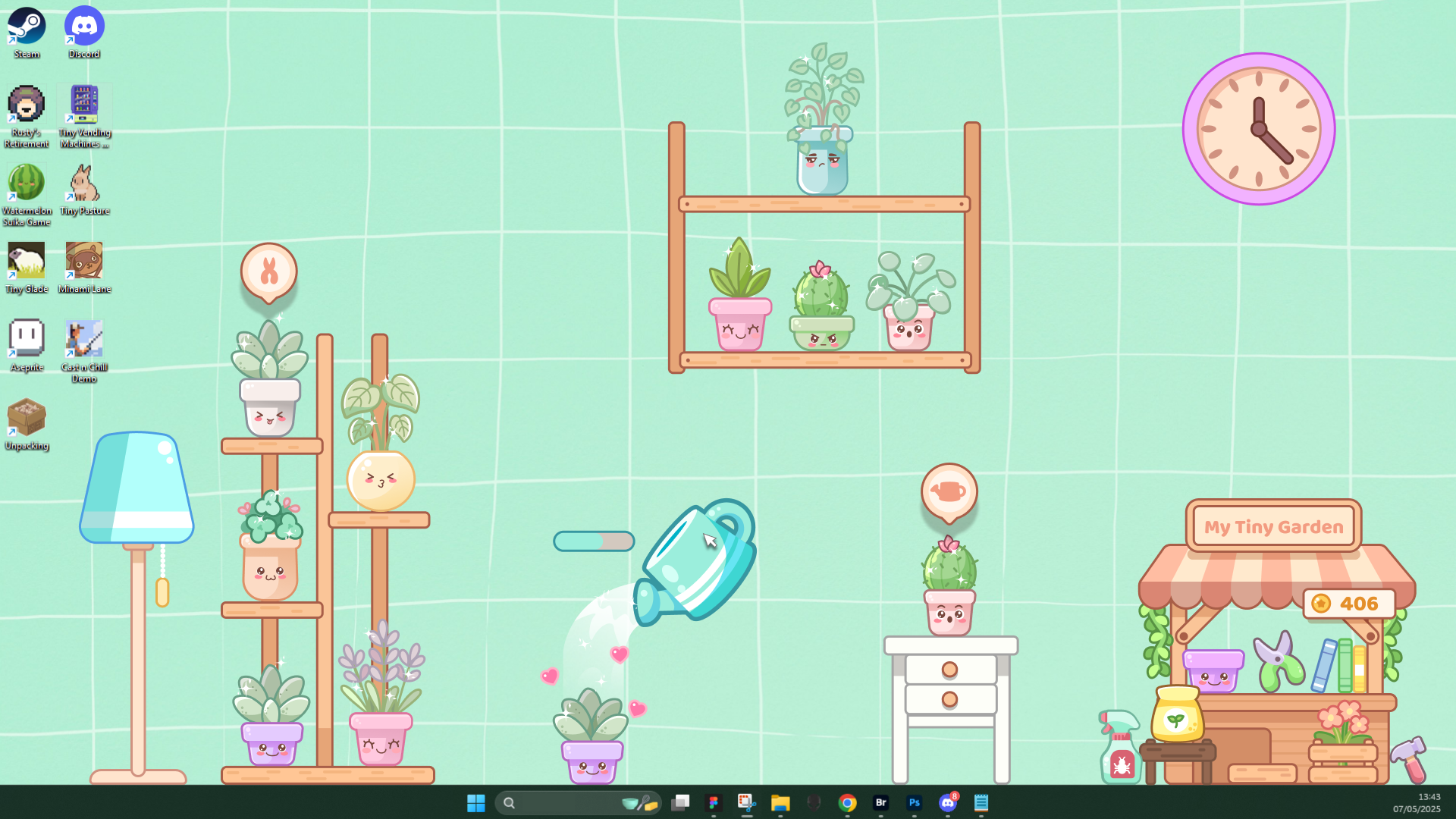Open Aseprite from the desktop
This screenshot has width=1456, height=819.
click(27, 340)
